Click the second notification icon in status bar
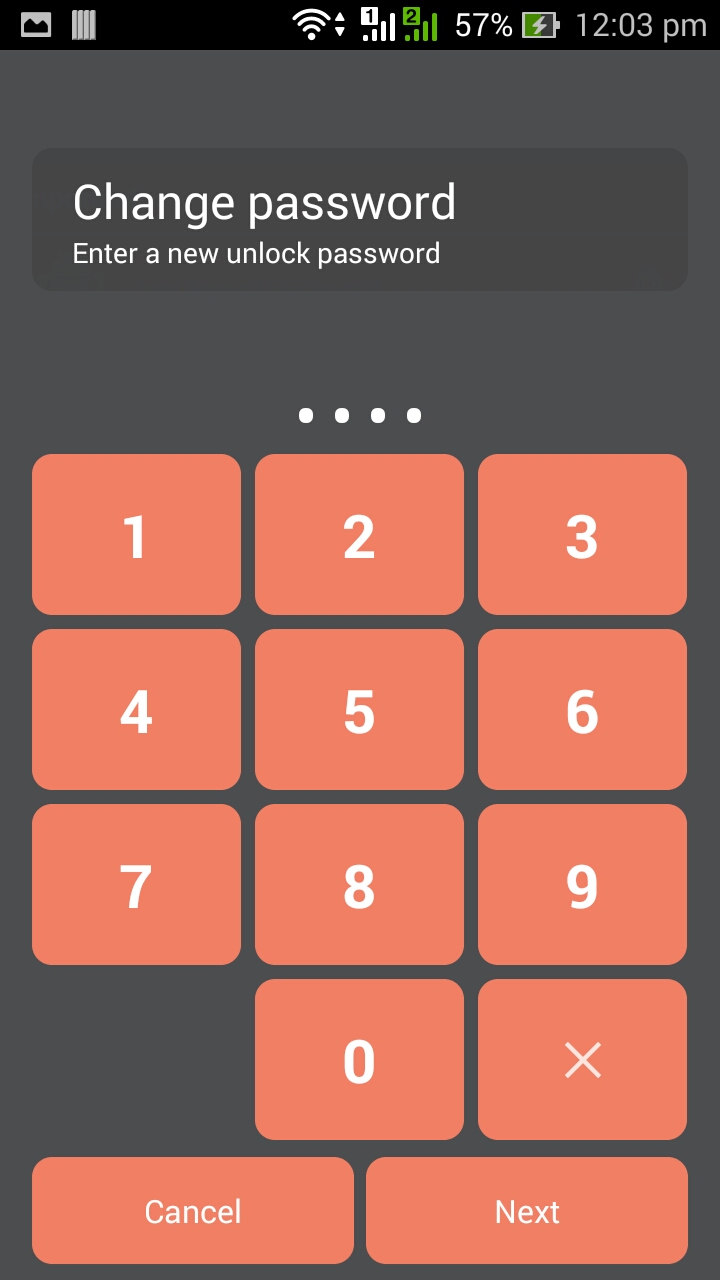 pos(82,23)
